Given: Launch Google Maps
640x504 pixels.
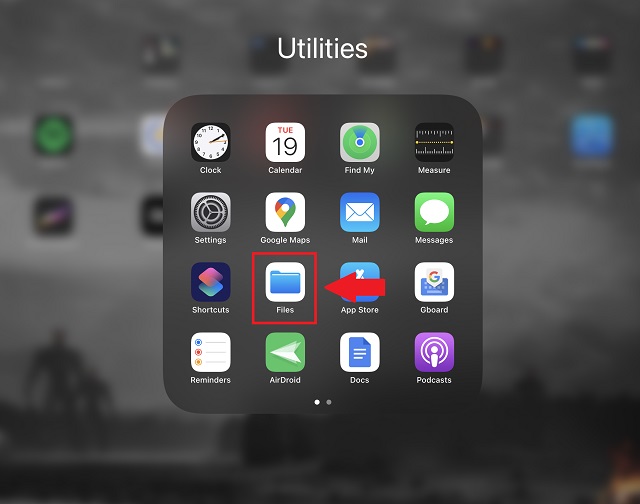Looking at the screenshot, I should coord(285,213).
